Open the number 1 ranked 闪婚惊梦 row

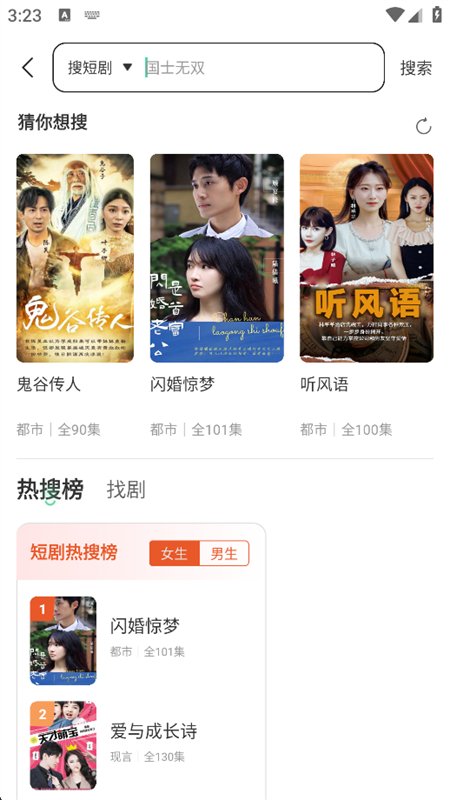pos(141,640)
